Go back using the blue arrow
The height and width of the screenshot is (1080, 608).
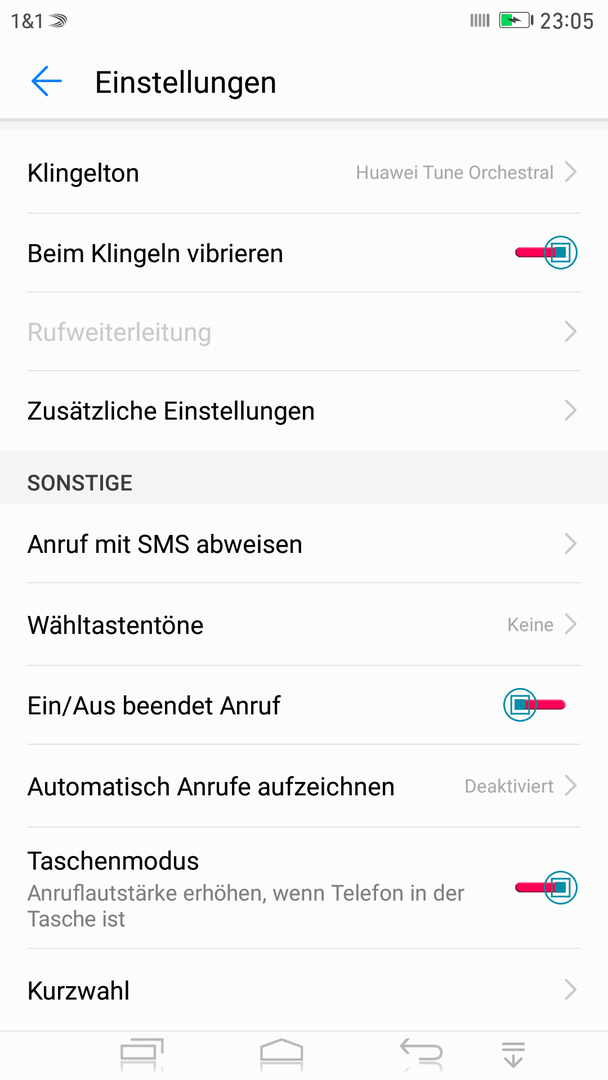point(46,81)
